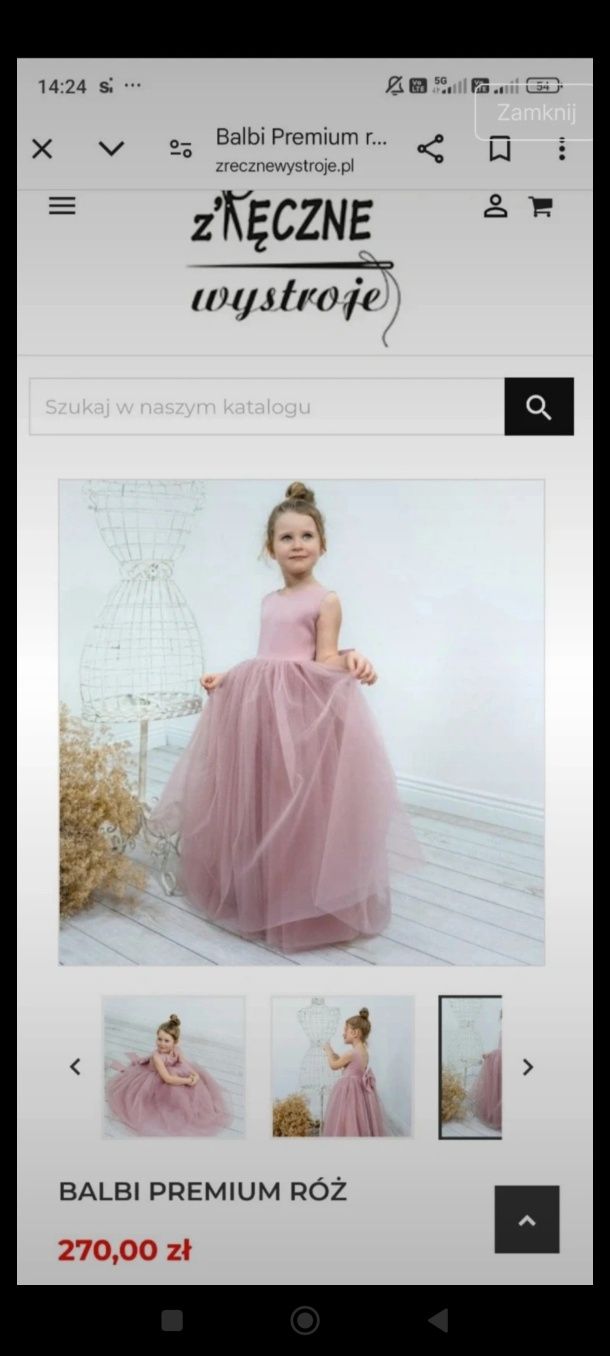The height and width of the screenshot is (1356, 610).
Task: Focus the 'Szukaj w naszym katalogu' search field
Action: point(266,407)
